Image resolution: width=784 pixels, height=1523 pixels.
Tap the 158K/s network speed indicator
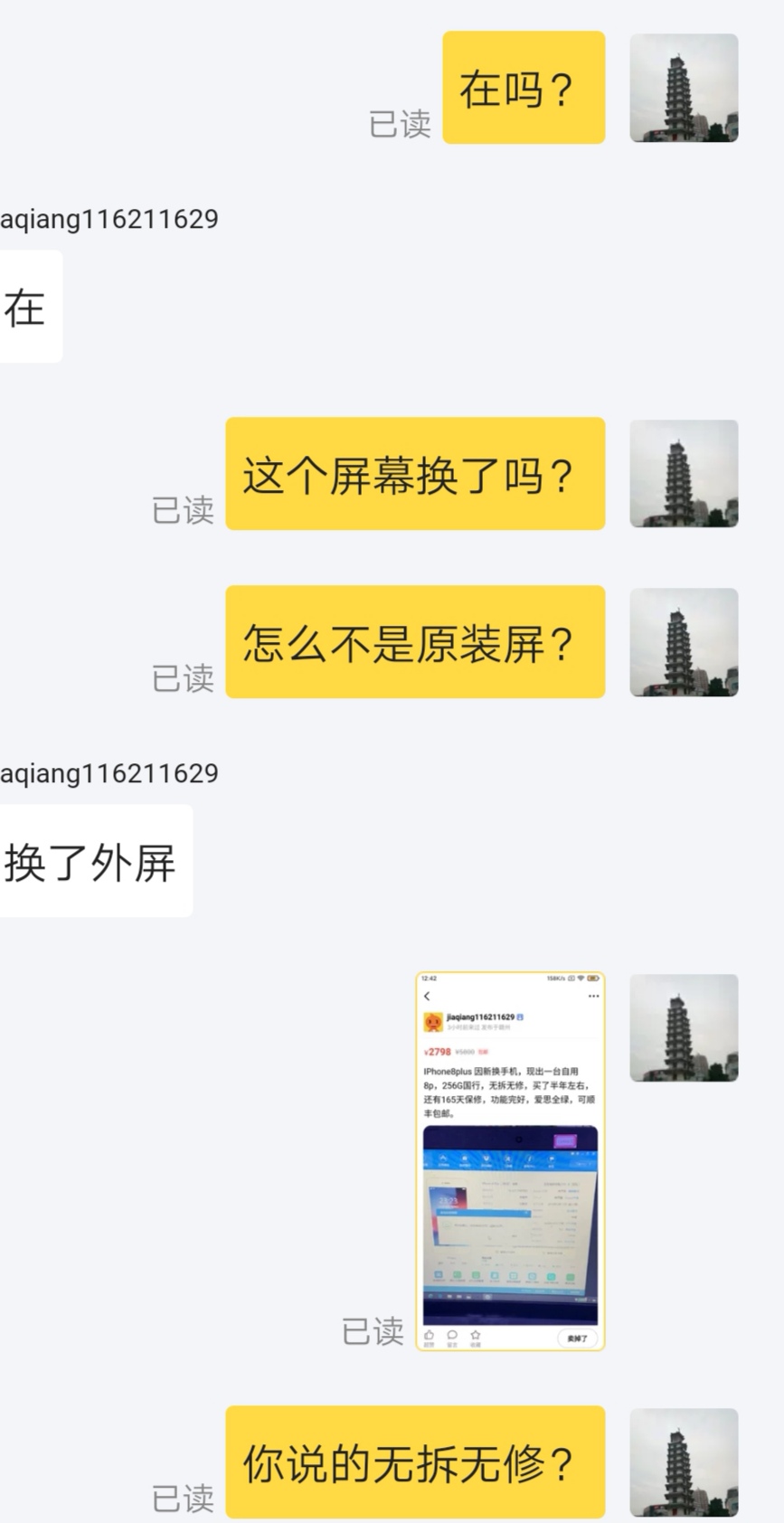point(553,978)
